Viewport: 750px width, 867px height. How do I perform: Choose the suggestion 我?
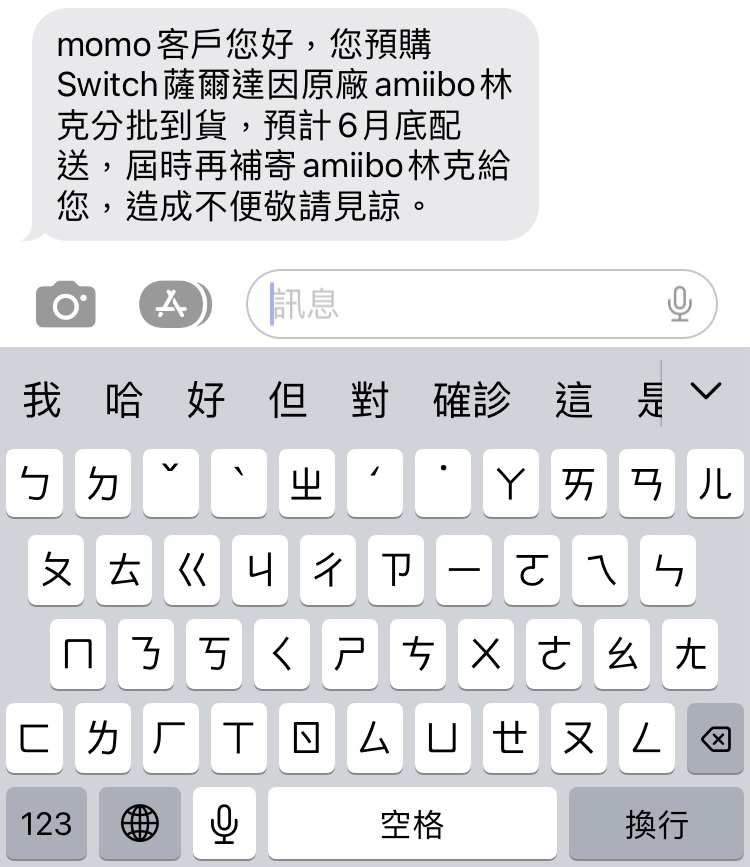click(x=42, y=401)
